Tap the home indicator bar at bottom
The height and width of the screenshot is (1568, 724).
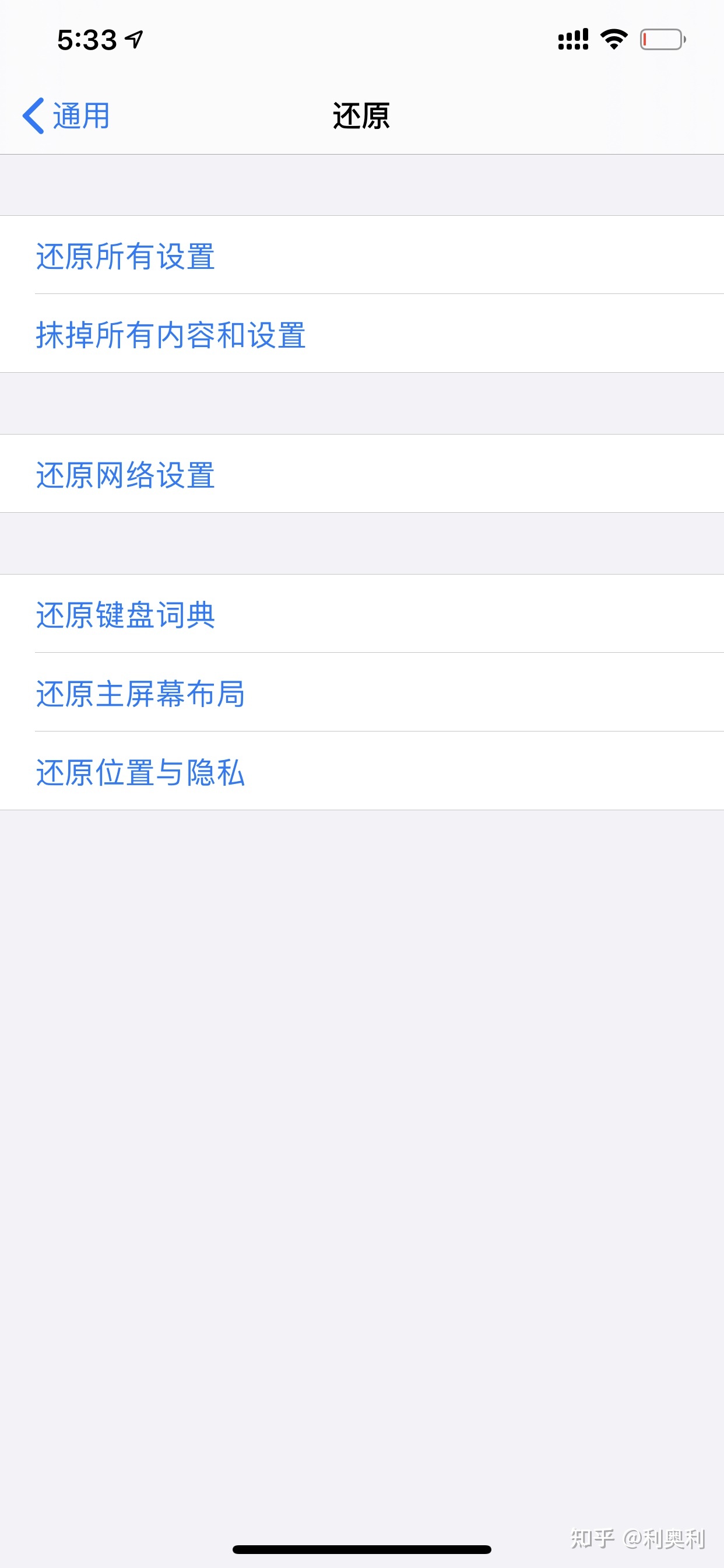[361, 1549]
